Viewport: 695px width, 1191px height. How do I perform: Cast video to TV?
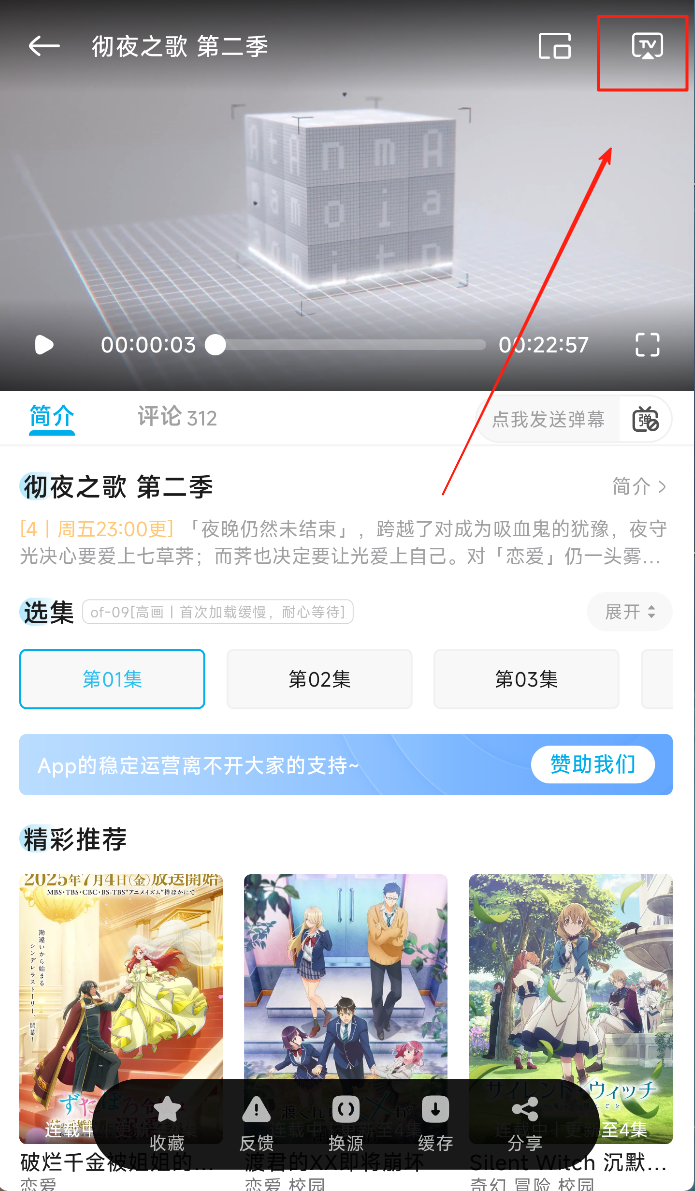647,46
